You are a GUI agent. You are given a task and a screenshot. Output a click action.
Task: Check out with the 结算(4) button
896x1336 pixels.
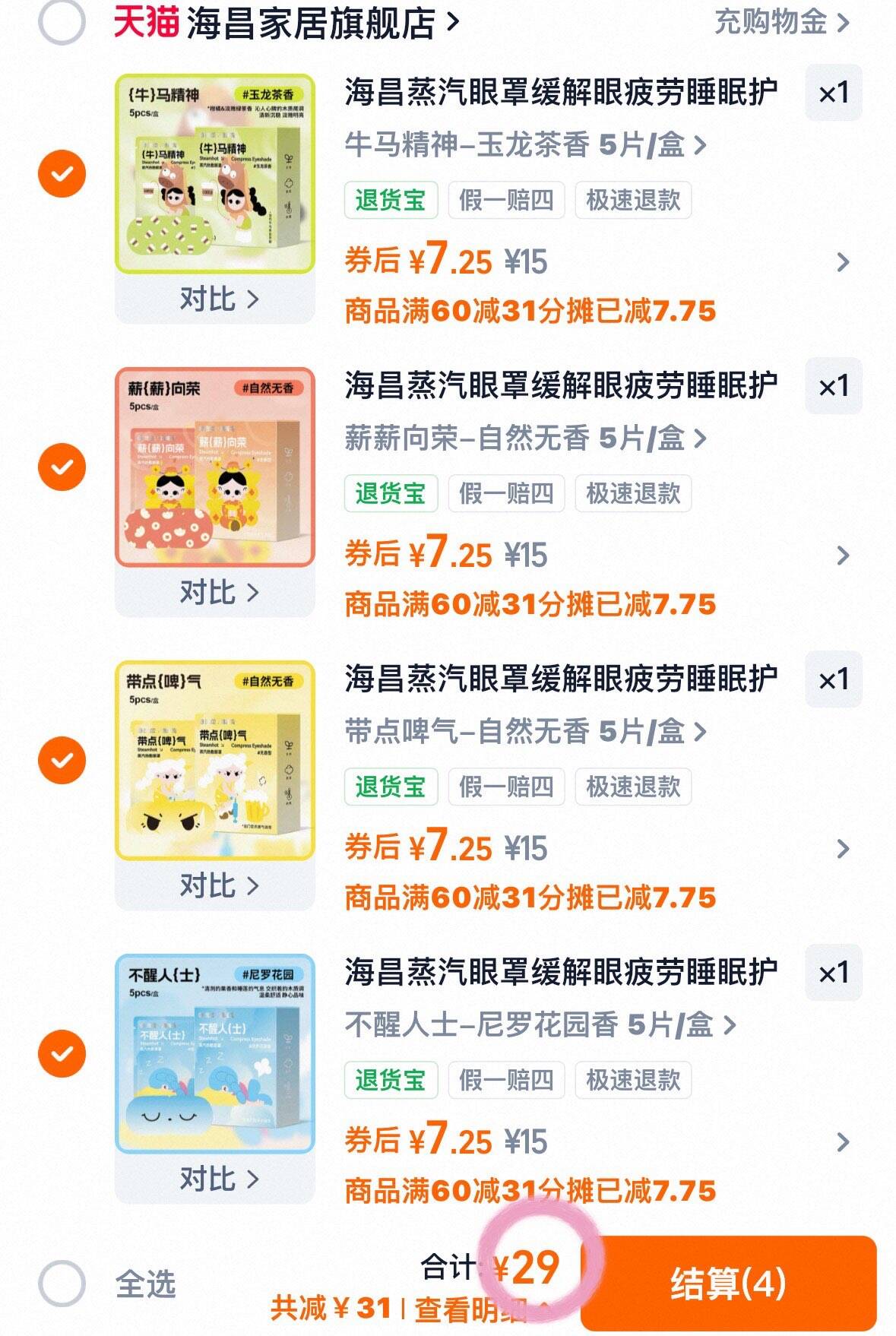click(x=728, y=1284)
